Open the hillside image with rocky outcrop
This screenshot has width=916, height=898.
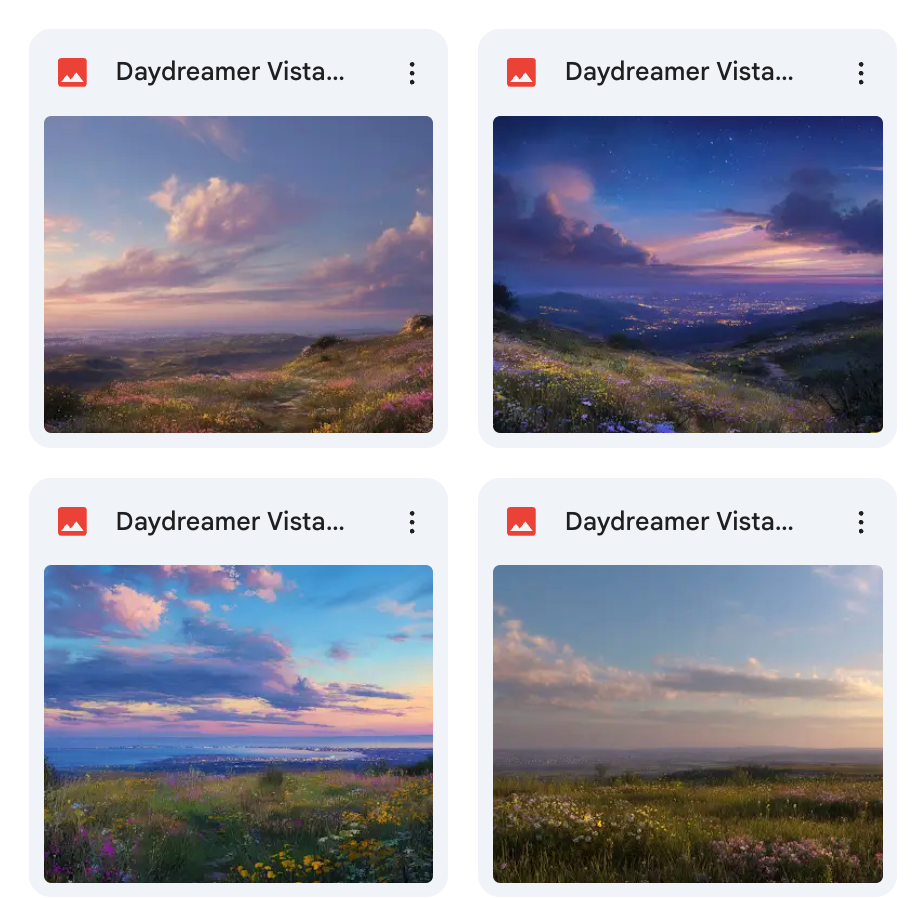tap(238, 274)
